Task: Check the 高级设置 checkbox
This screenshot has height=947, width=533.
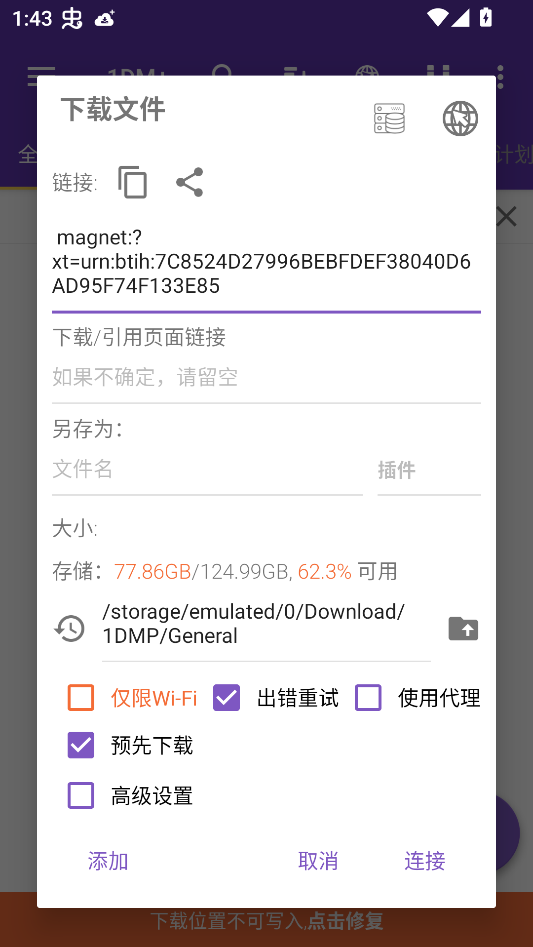Action: (x=81, y=795)
